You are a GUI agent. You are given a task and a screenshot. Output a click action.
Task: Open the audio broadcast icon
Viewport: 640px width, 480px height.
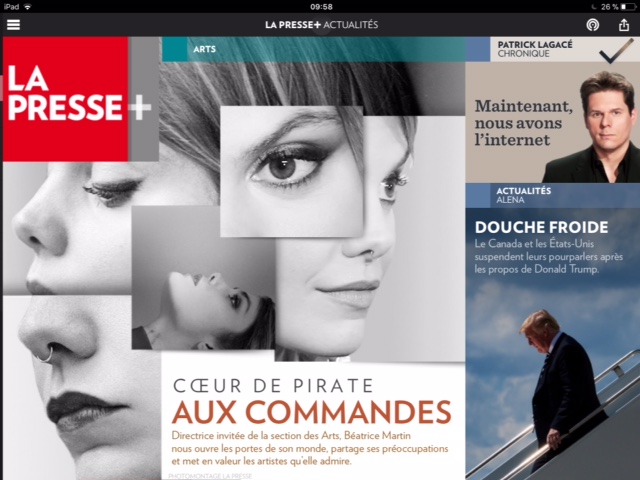tap(593, 25)
